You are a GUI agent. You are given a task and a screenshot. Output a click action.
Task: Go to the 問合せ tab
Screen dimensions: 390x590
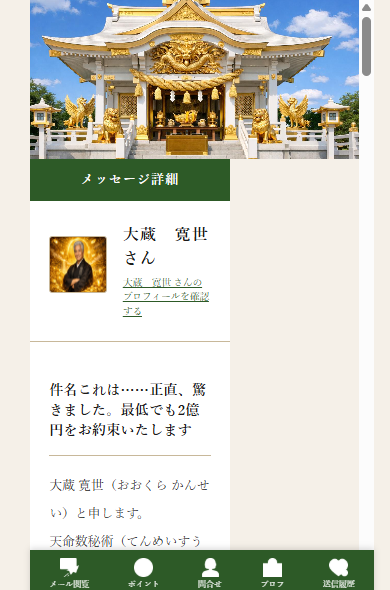click(210, 573)
